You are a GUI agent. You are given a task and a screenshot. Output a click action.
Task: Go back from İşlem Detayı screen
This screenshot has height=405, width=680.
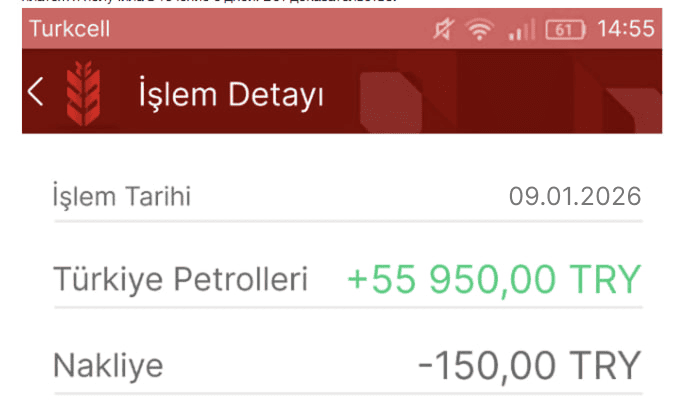36,92
